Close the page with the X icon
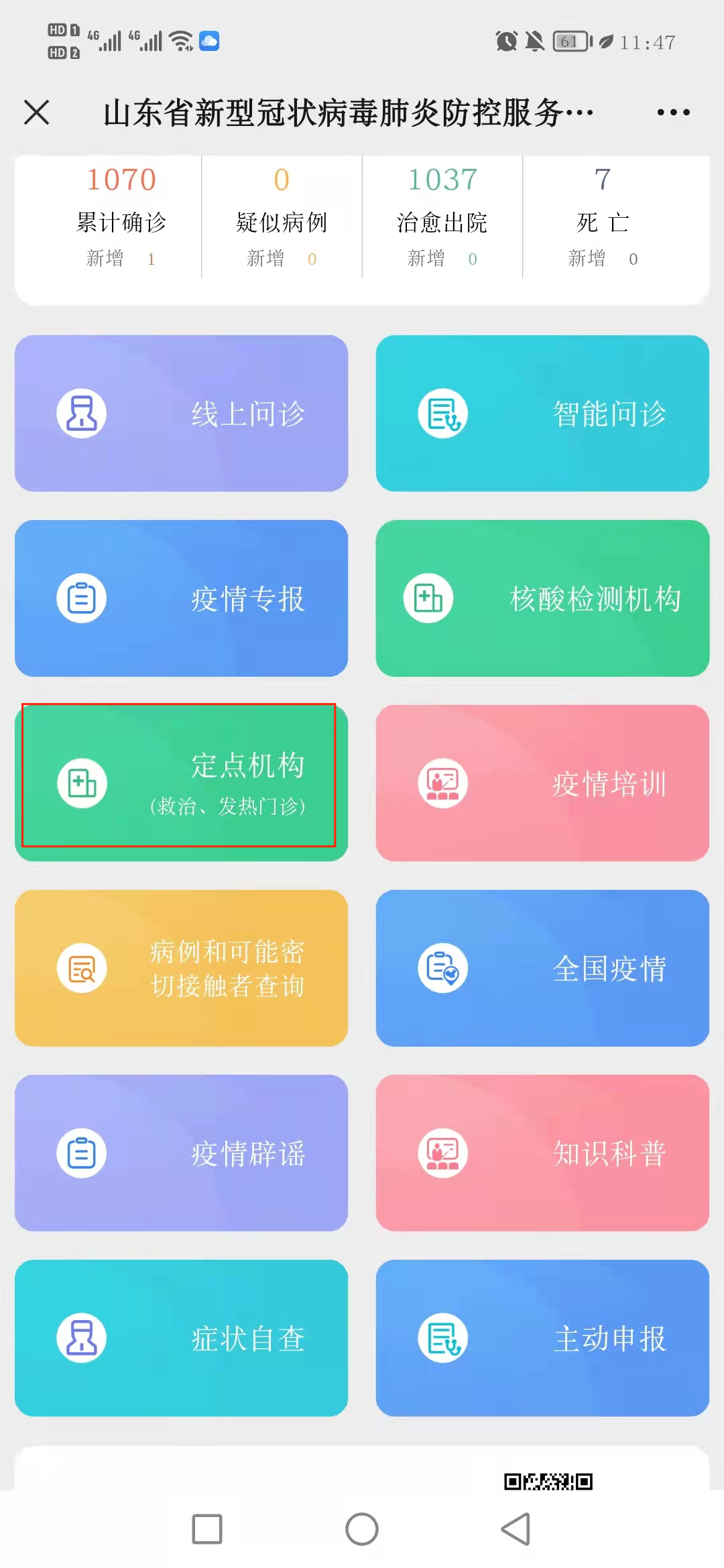The image size is (724, 1568). pos(37,112)
